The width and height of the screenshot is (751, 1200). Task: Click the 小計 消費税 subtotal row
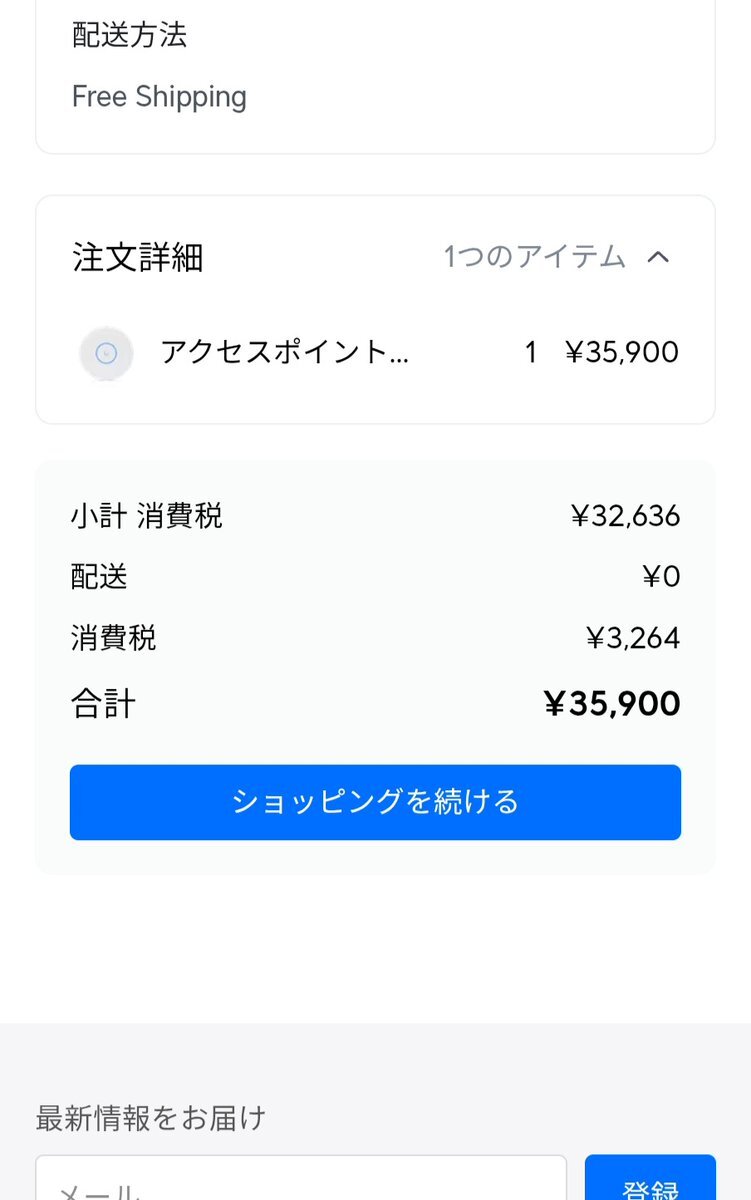[145, 516]
